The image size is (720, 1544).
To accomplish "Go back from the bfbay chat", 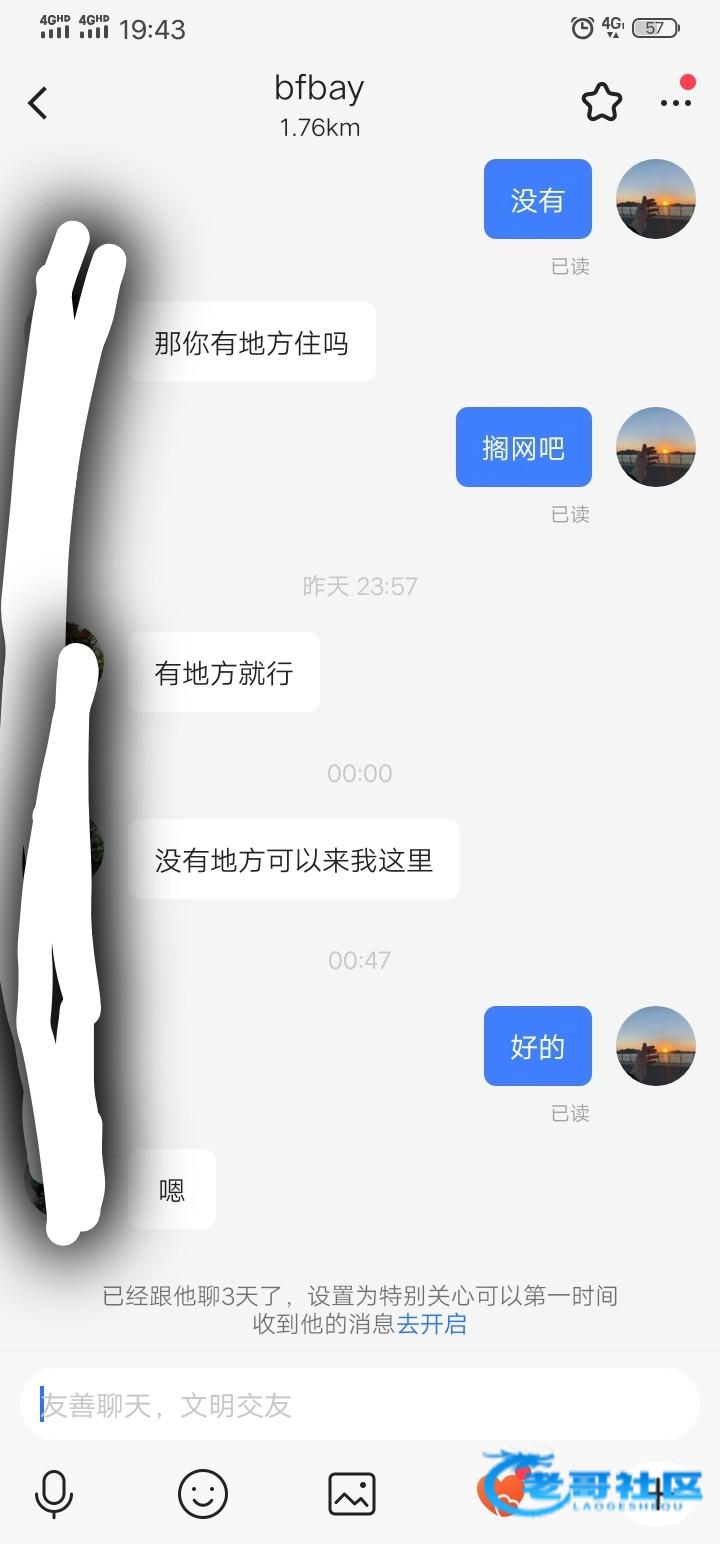I will click(38, 103).
